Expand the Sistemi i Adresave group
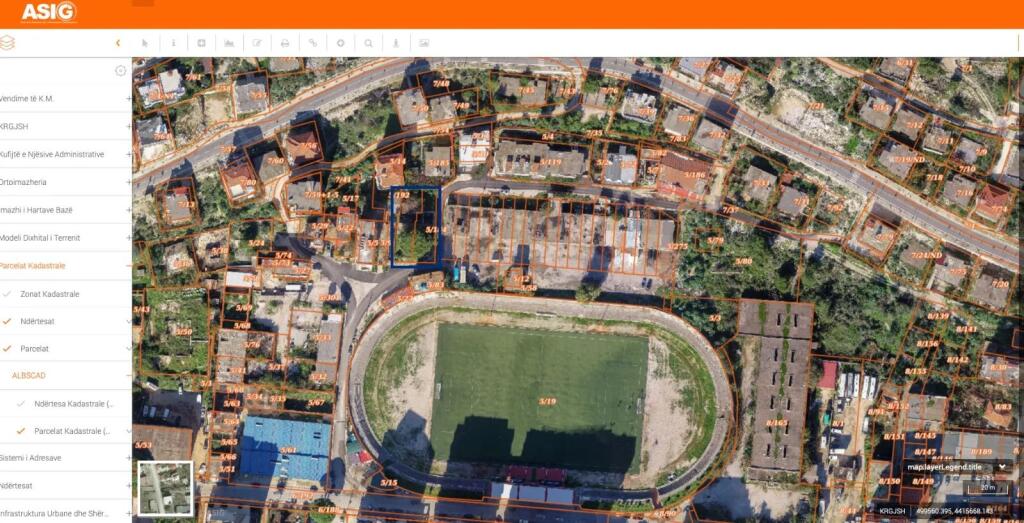1024x523 pixels. pos(128,458)
